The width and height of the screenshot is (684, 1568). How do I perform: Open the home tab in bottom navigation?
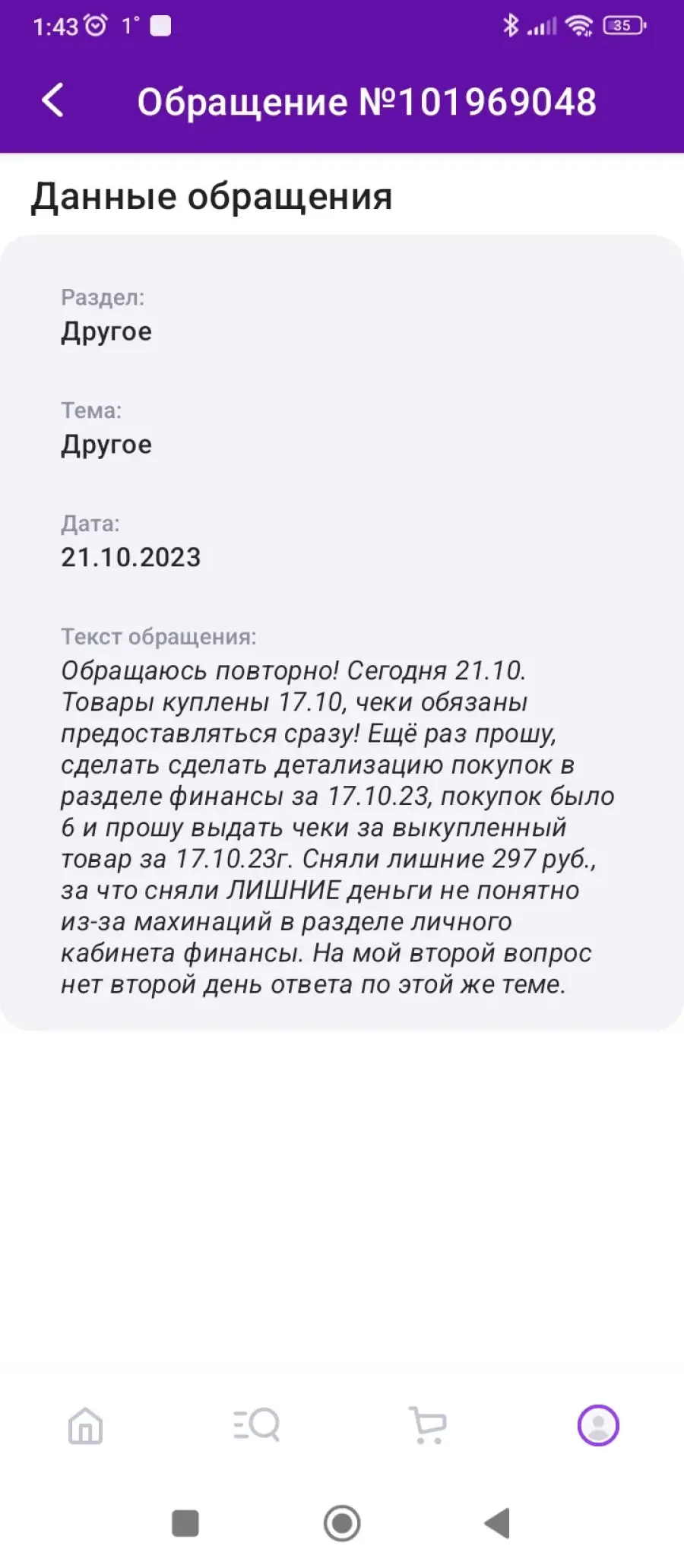(85, 1425)
